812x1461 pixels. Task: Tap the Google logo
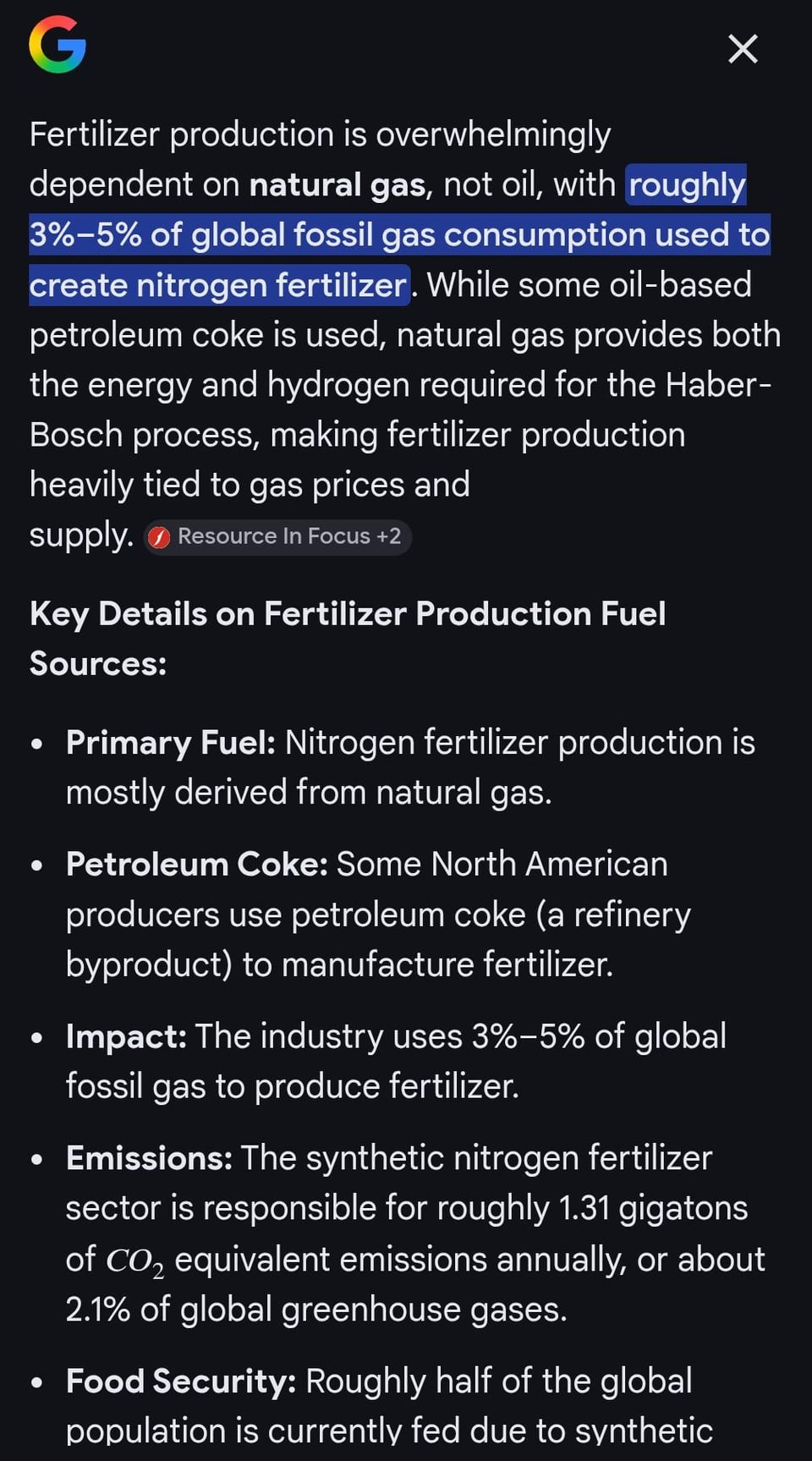[x=58, y=45]
